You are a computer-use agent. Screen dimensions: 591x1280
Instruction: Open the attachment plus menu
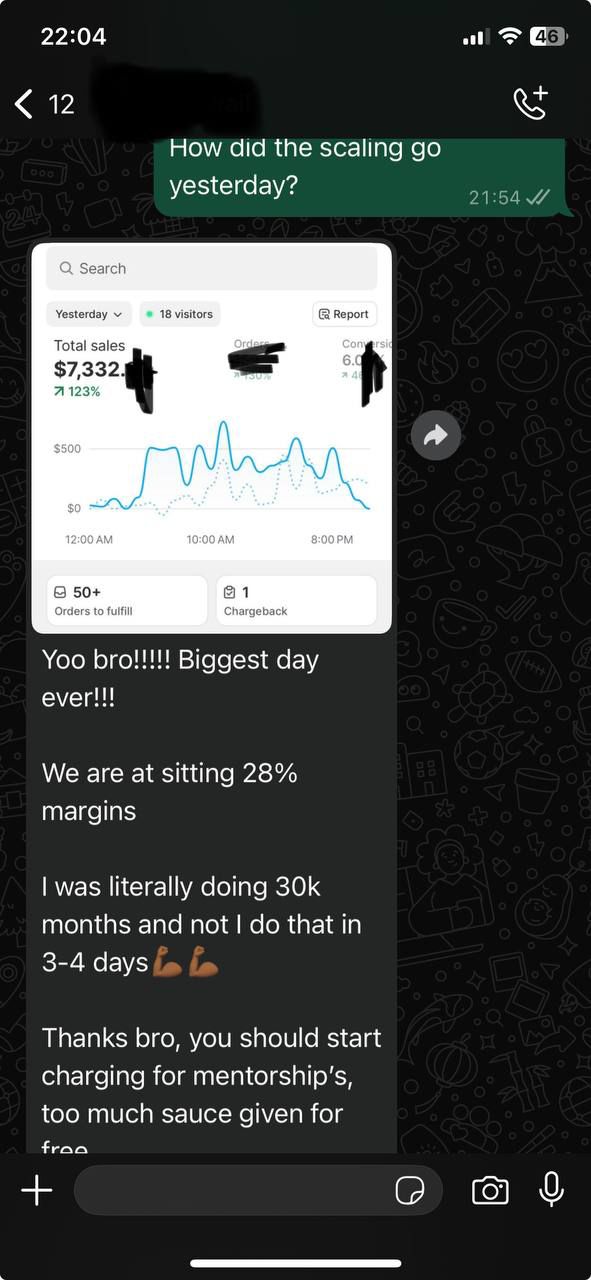coord(36,1190)
